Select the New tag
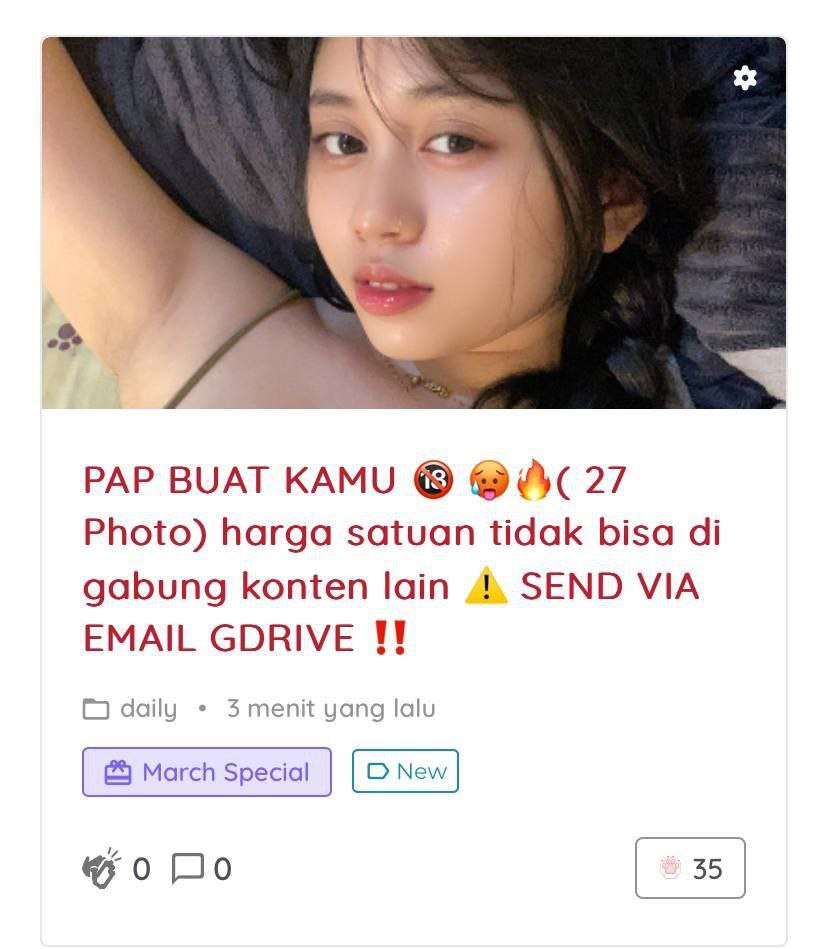This screenshot has width=828, height=949. (405, 771)
